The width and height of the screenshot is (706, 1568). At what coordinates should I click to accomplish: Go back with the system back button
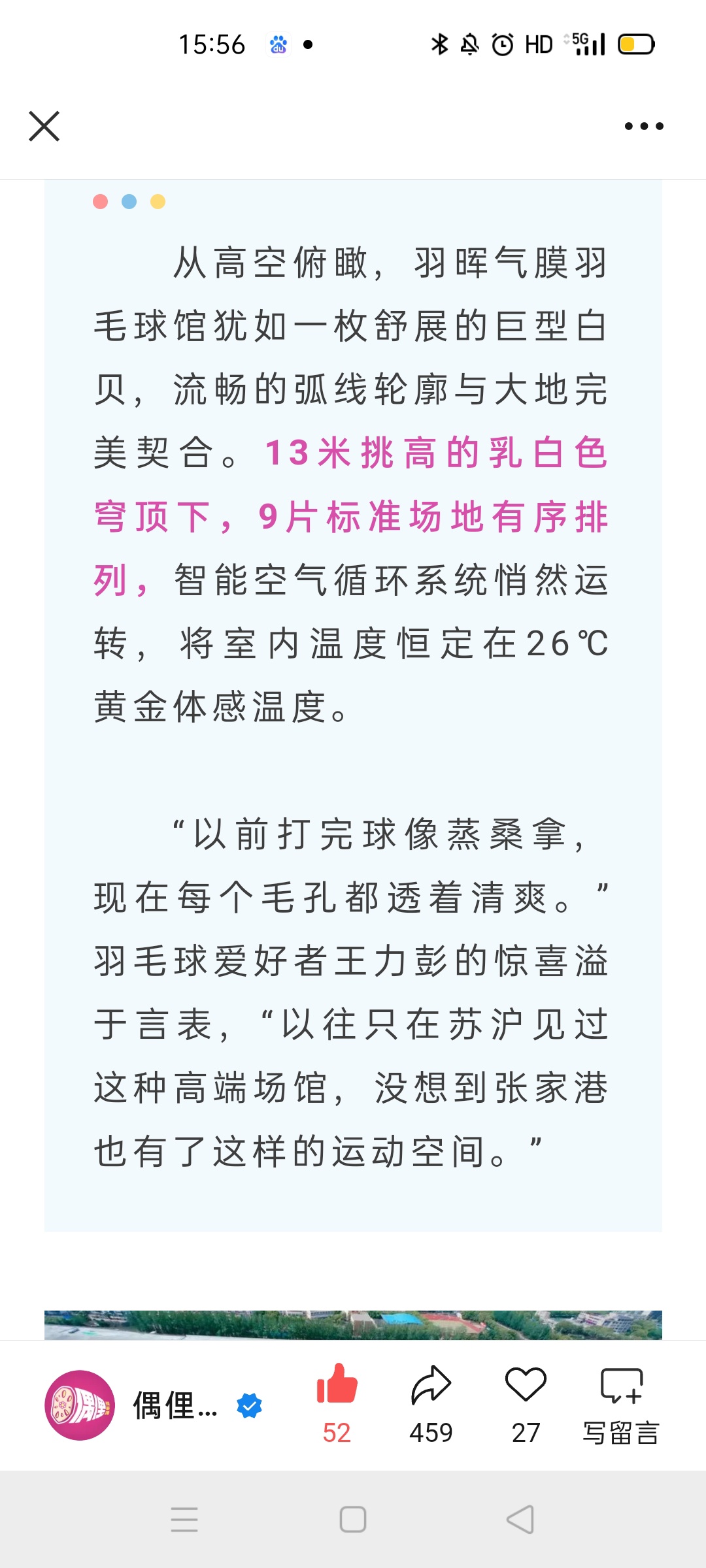(x=520, y=1520)
